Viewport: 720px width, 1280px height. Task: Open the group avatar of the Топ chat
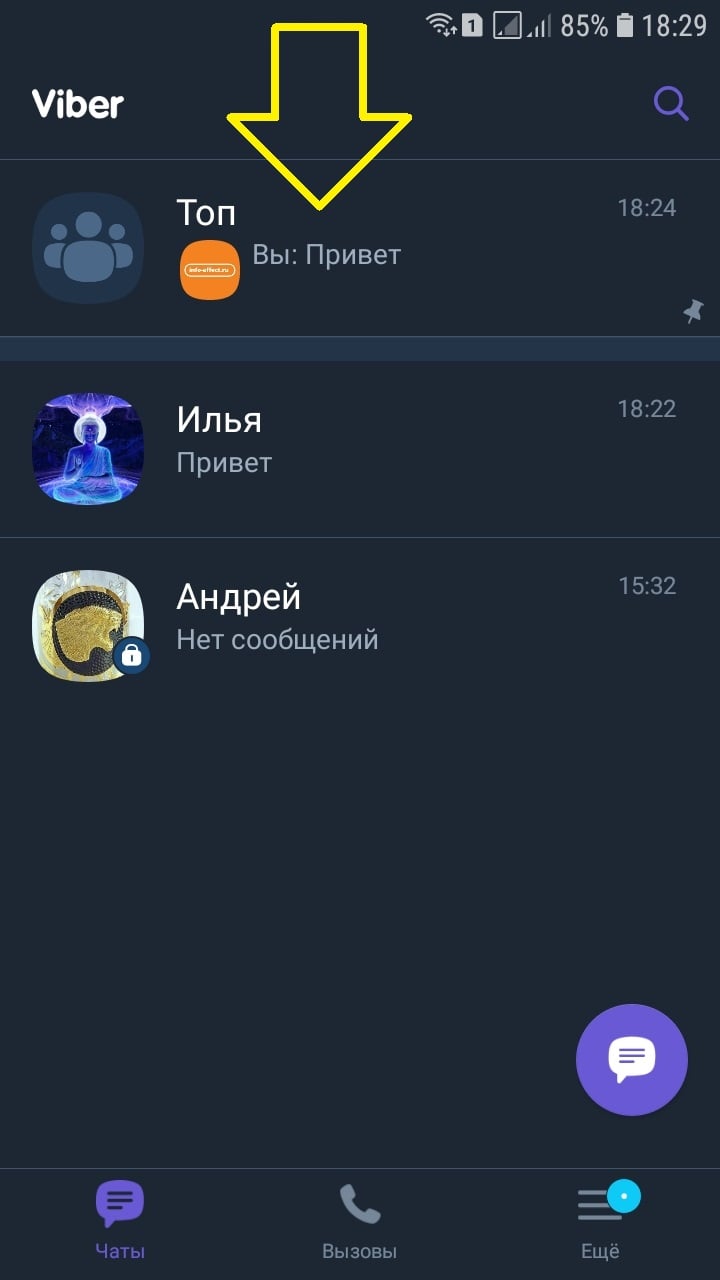coord(88,247)
